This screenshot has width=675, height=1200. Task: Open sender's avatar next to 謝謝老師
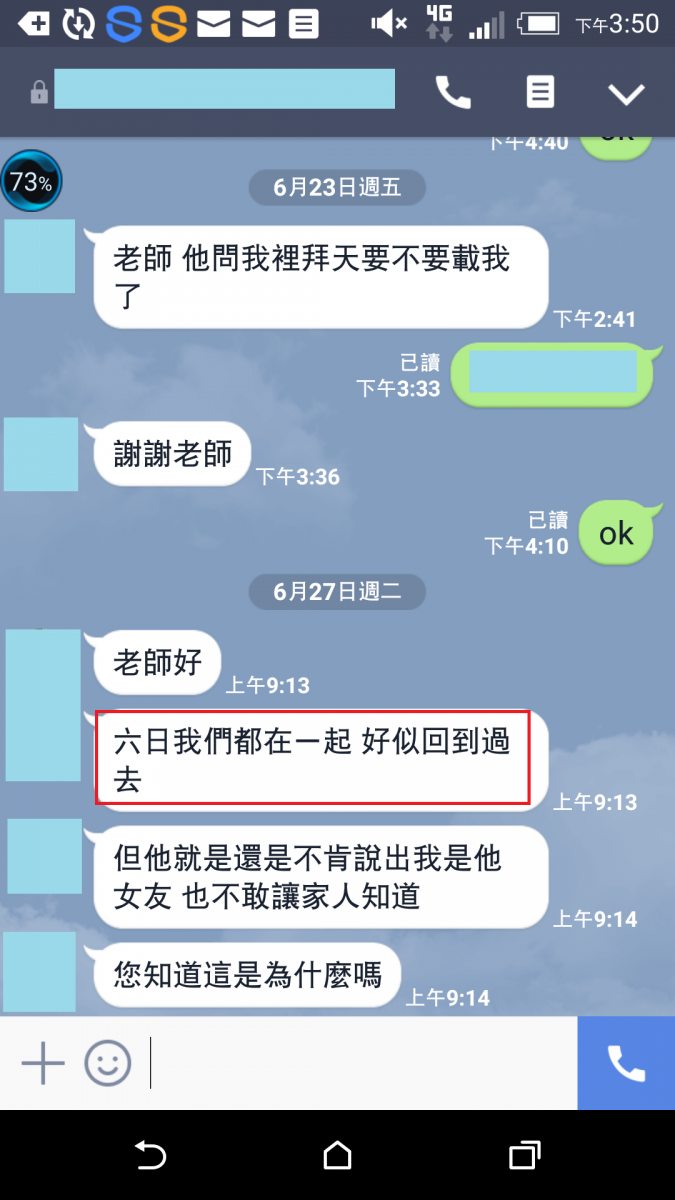point(41,455)
